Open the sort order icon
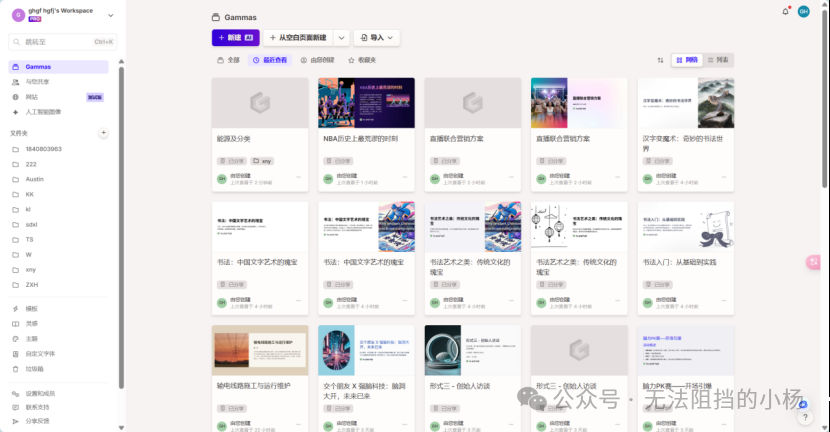 tap(660, 60)
